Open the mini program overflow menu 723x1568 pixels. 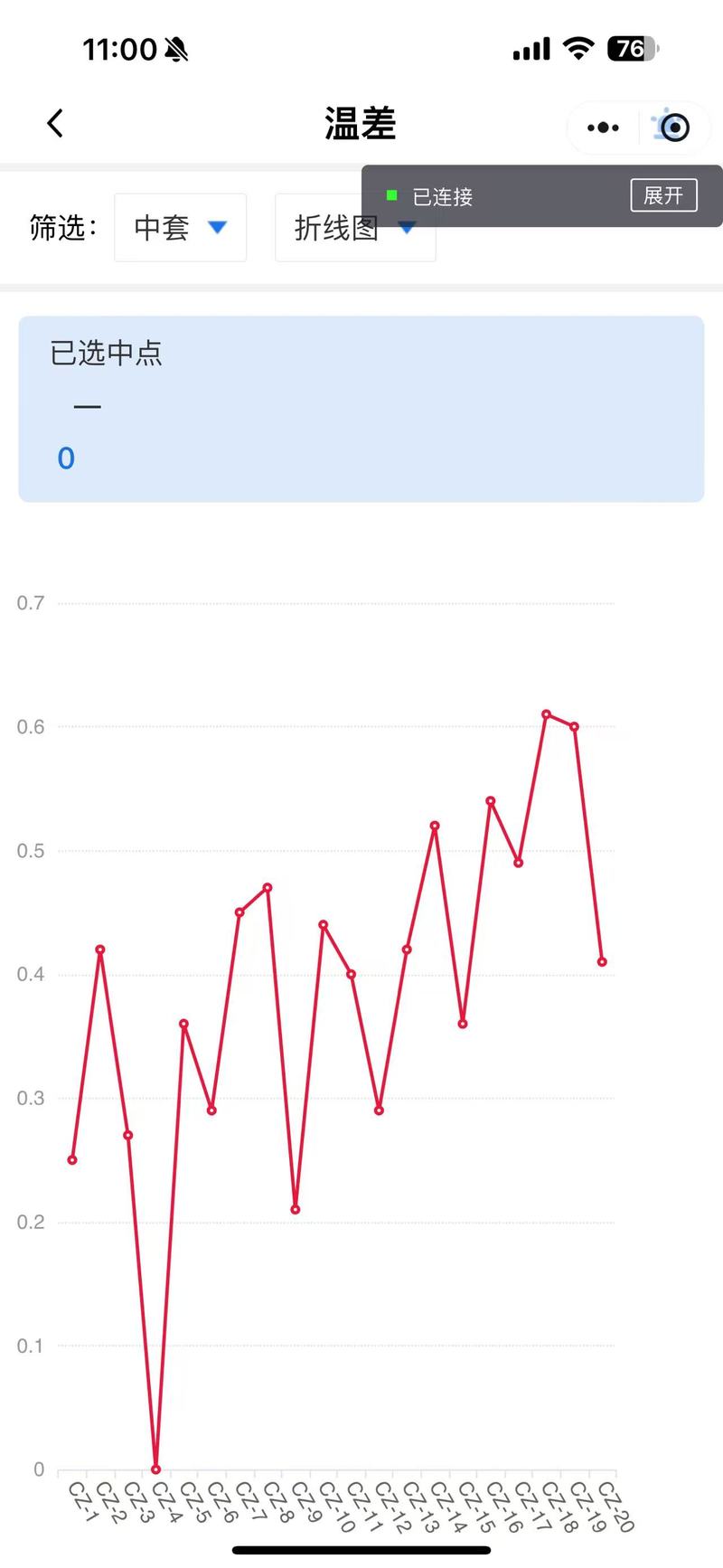tap(603, 128)
